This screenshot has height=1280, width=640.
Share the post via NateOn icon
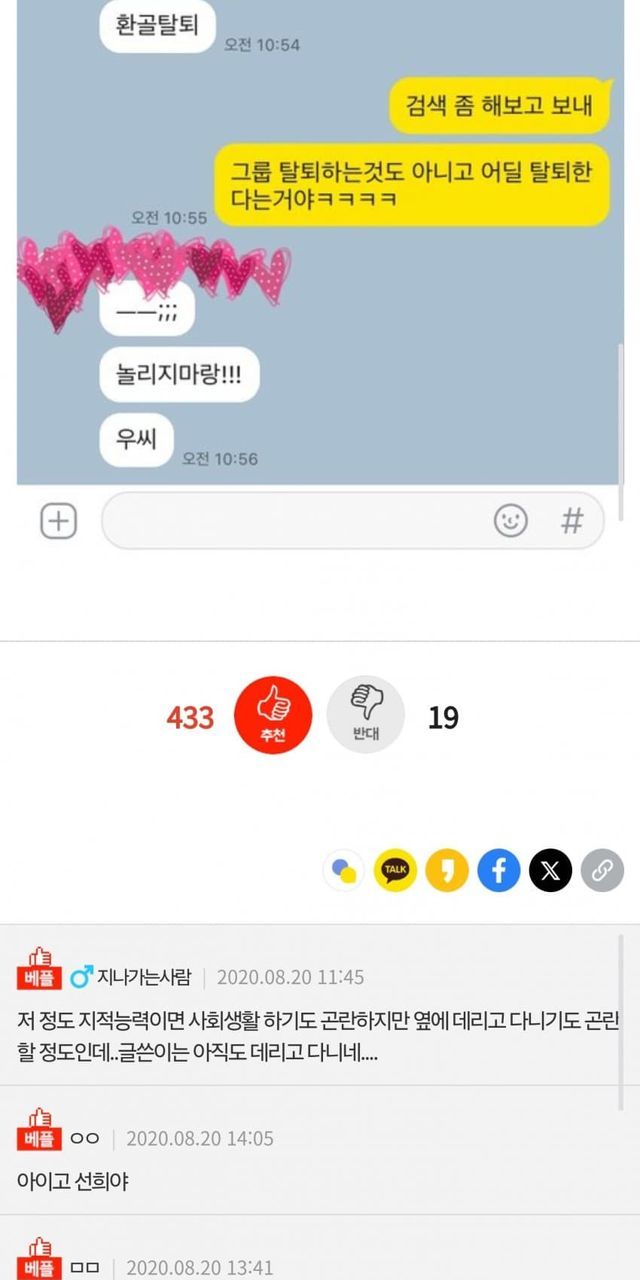click(x=344, y=871)
